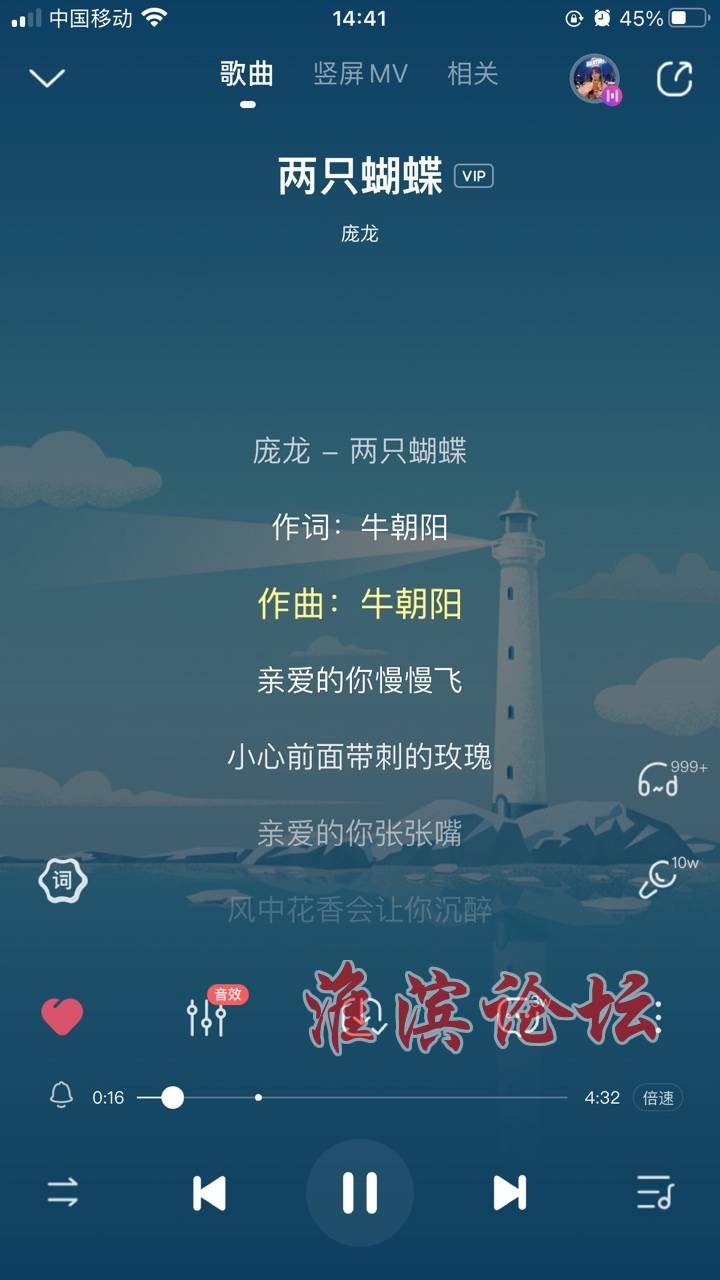Open artist 庞龙's page
720x1280 pixels.
pyautogui.click(x=360, y=234)
